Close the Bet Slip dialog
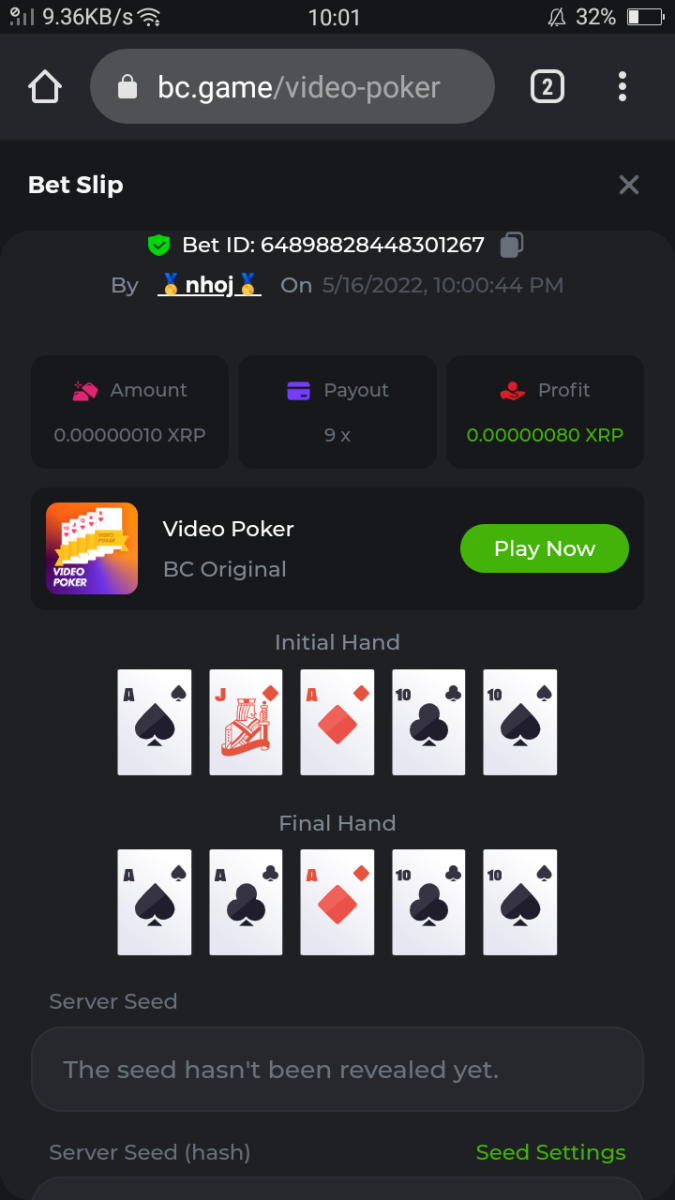675x1200 pixels. click(x=628, y=184)
